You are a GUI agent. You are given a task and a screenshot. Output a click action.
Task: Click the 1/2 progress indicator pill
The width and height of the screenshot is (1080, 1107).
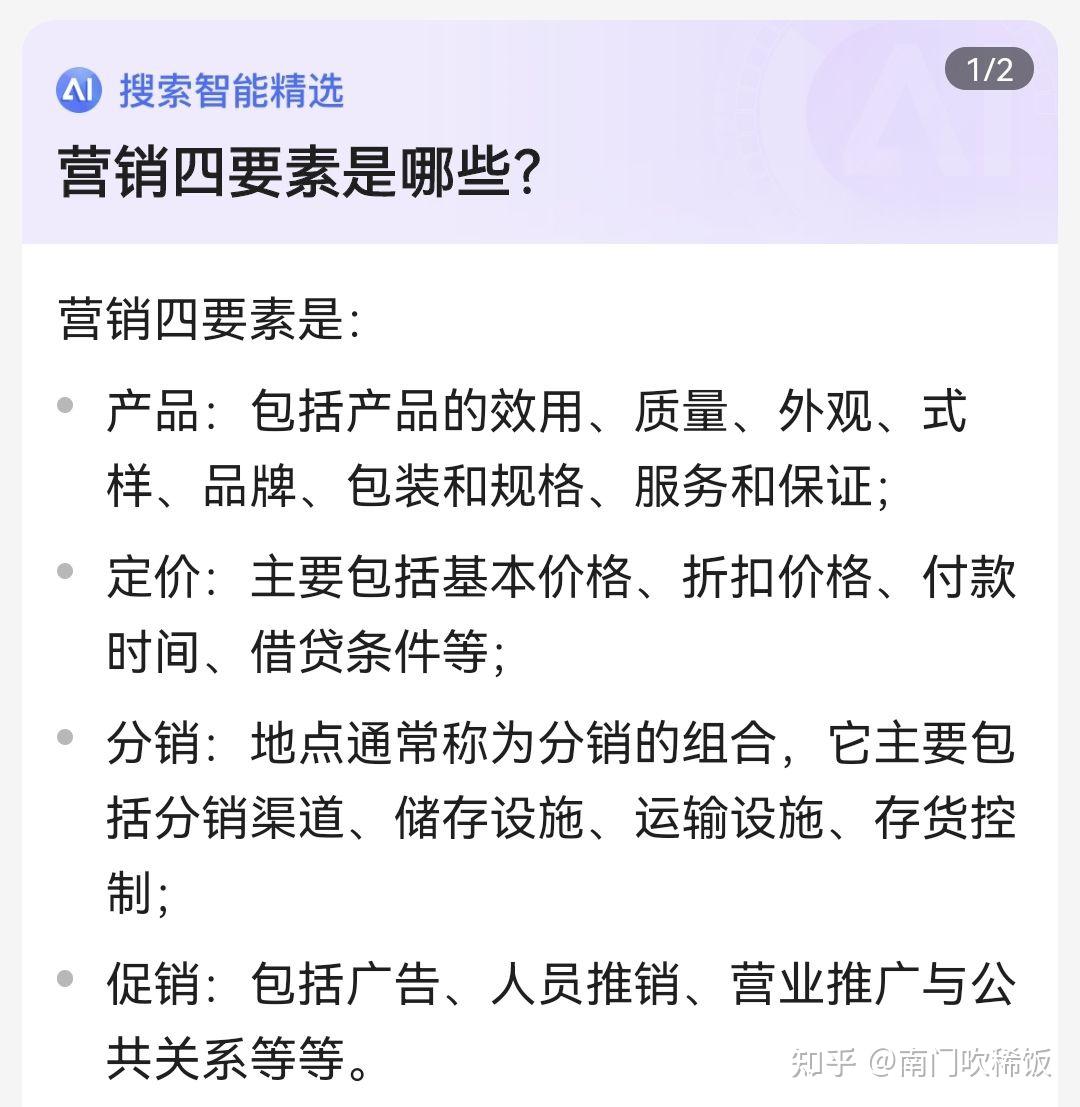988,67
